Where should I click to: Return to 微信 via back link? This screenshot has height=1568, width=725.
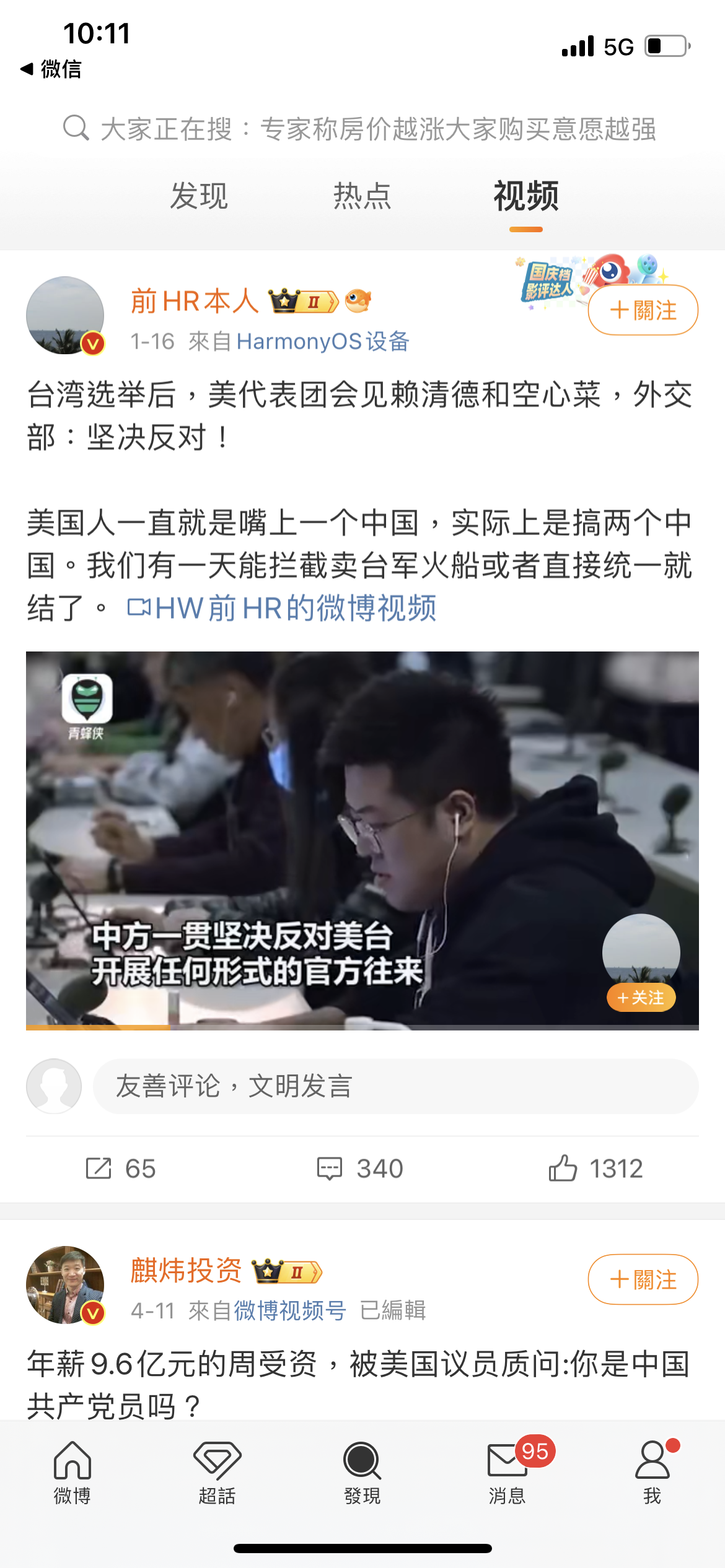(x=51, y=69)
